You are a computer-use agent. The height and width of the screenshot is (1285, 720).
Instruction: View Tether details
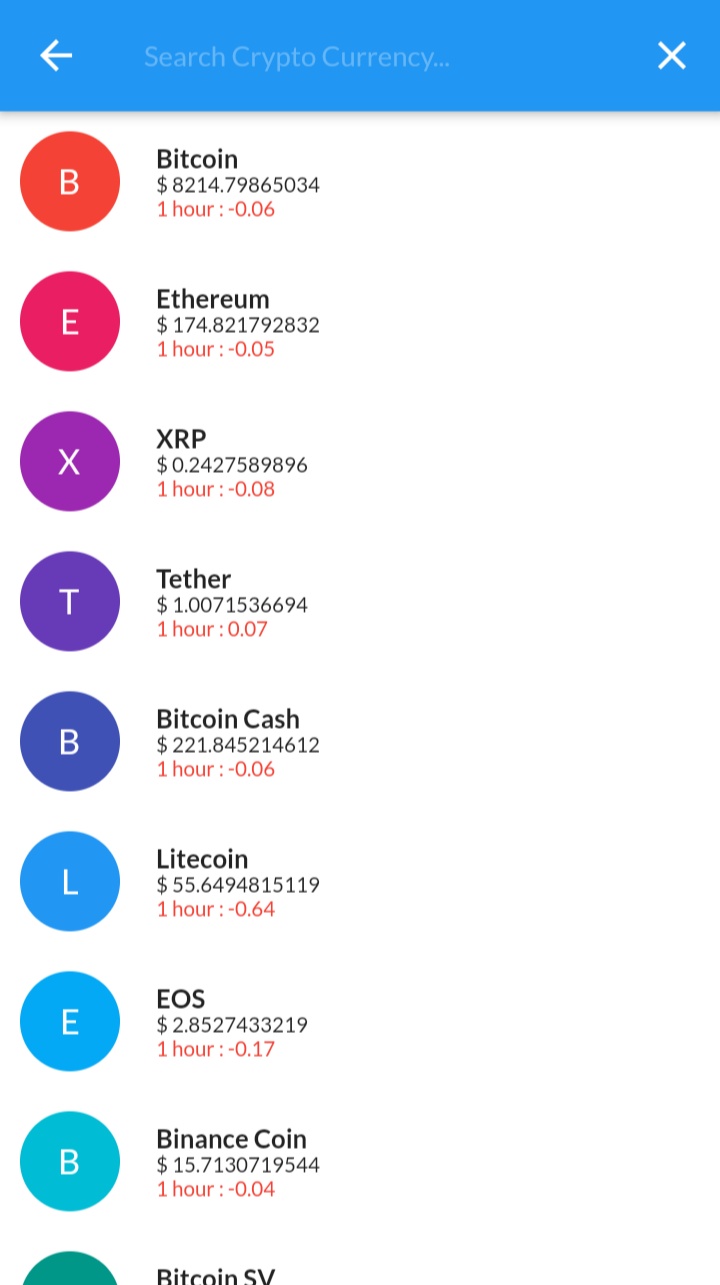360,602
